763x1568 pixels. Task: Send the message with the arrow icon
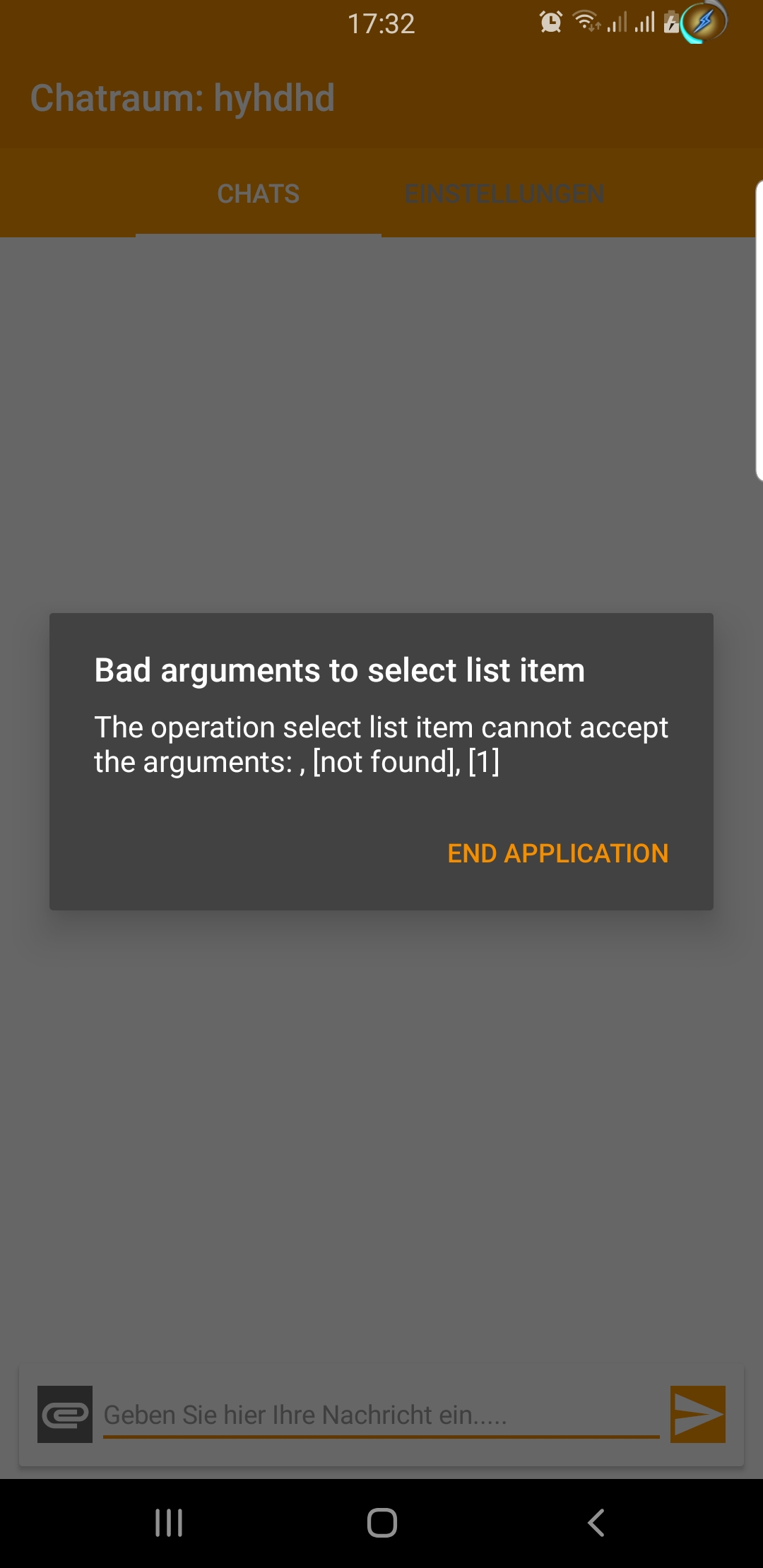[698, 1414]
